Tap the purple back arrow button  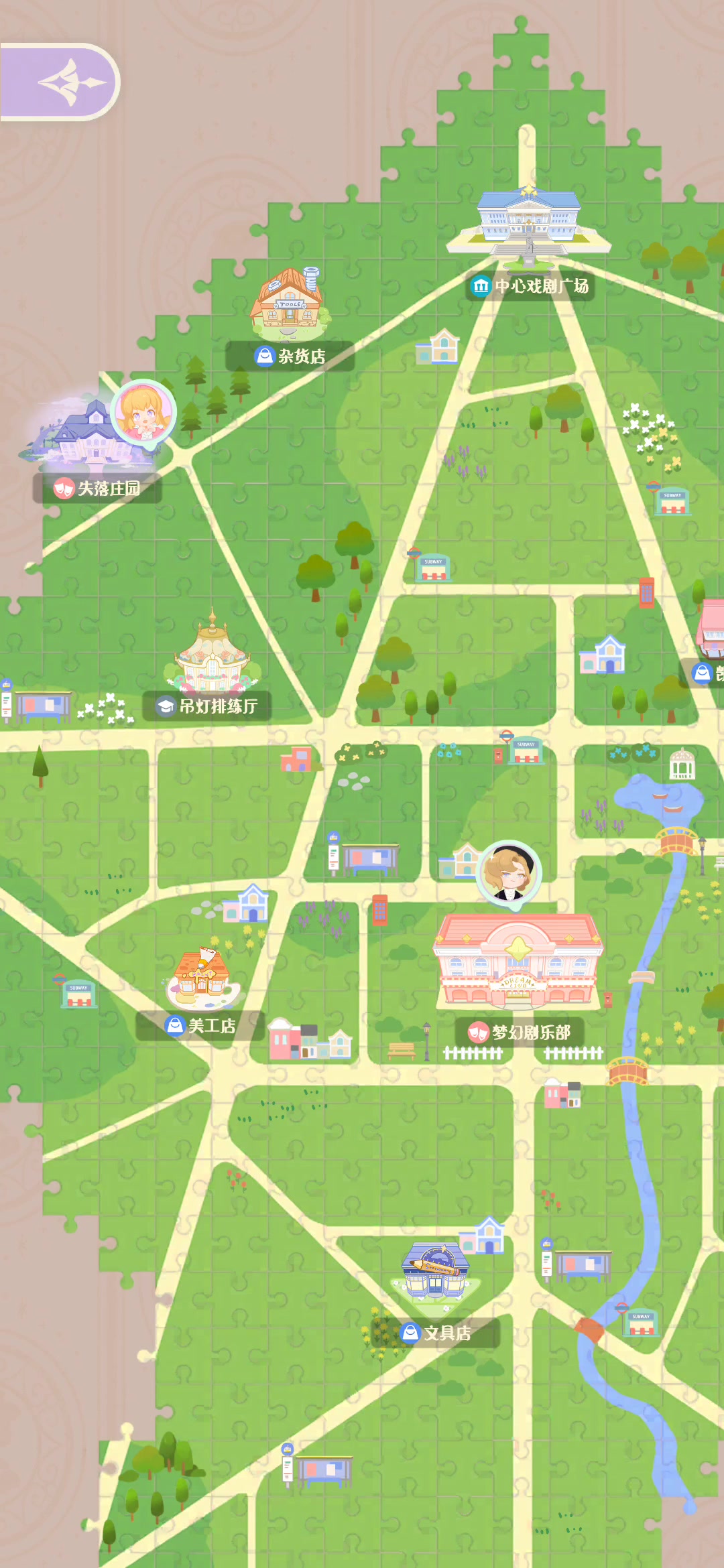(59, 82)
